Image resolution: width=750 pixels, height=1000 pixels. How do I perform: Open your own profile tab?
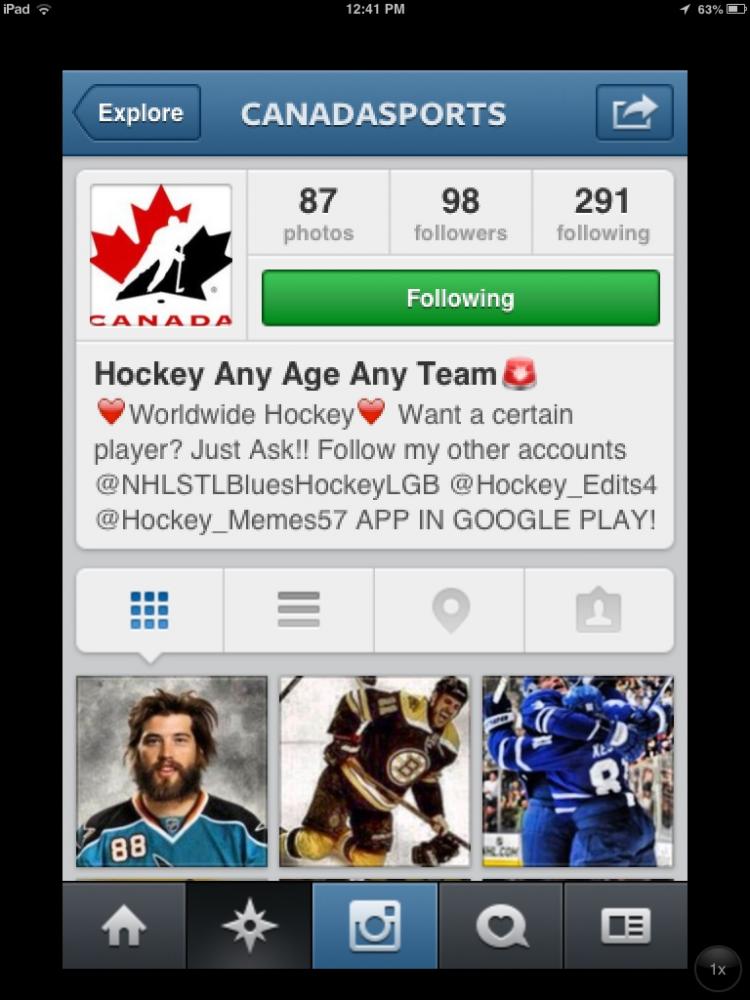[x=625, y=926]
